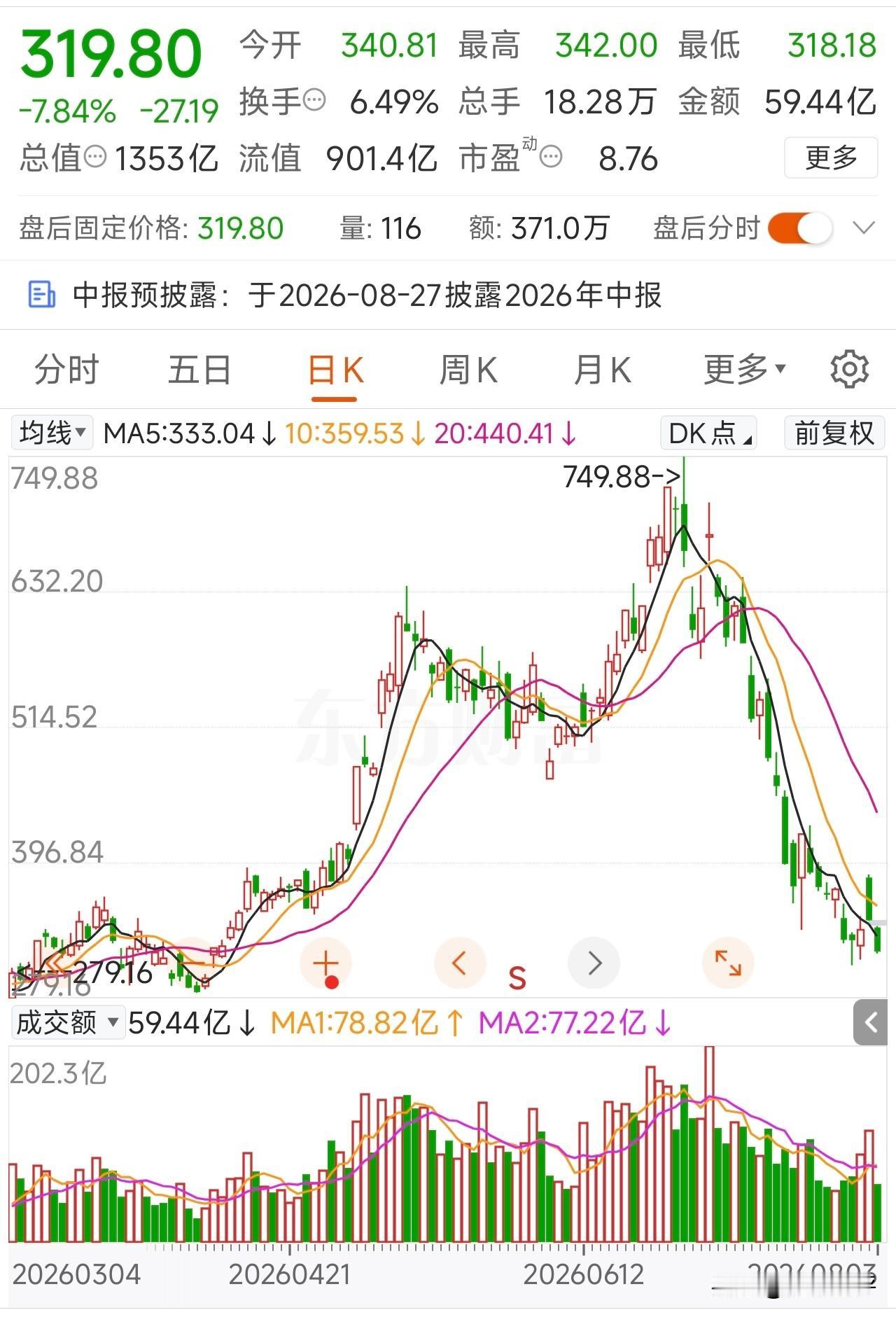Expand the chart to fullscreen
Screen dimensions: 896x1317
pos(728,963)
